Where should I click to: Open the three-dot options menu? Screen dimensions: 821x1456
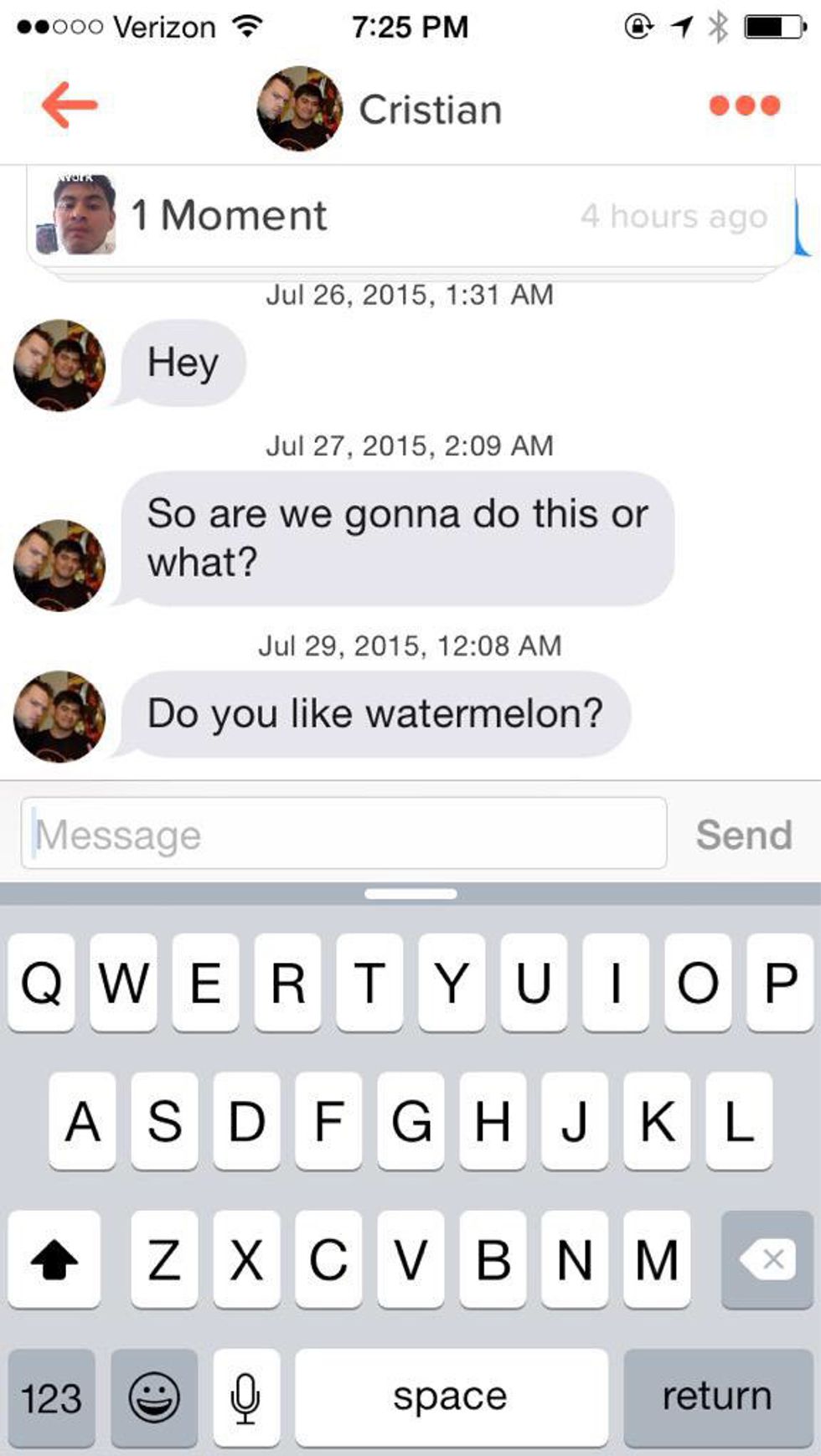pyautogui.click(x=744, y=105)
